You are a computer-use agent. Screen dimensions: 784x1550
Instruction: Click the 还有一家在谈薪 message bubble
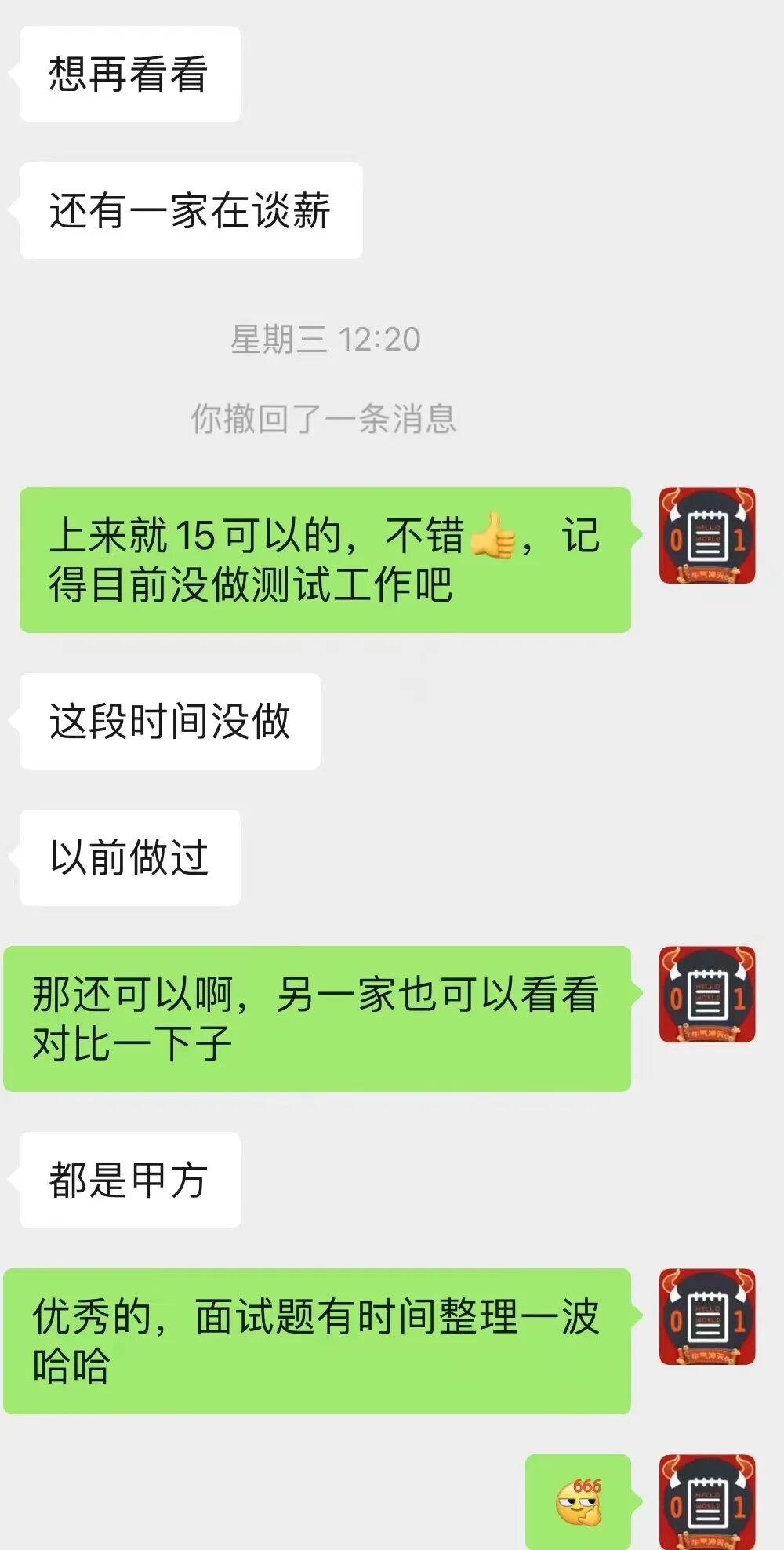coord(190,209)
